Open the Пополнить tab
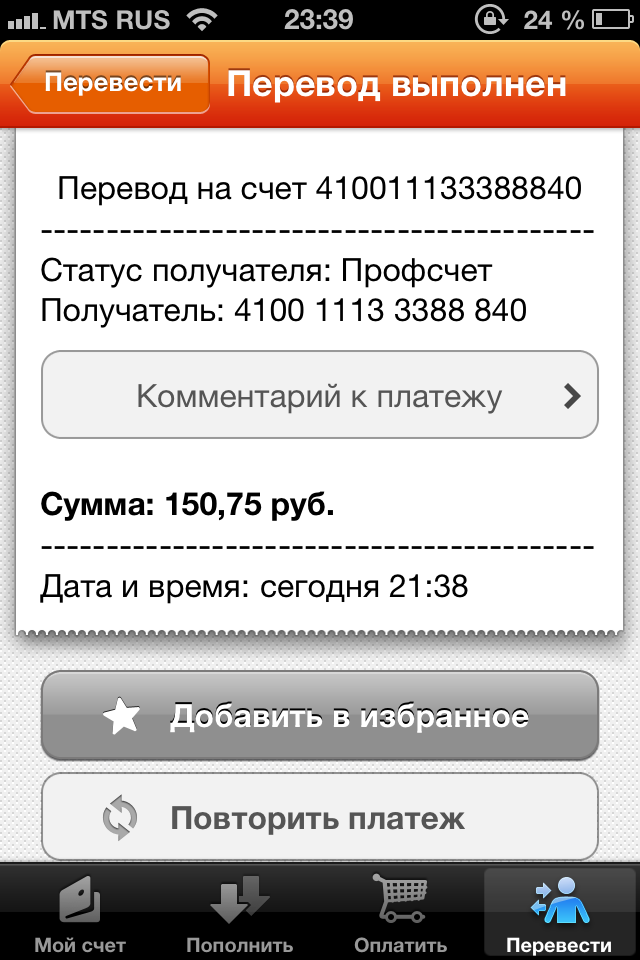 [240, 914]
